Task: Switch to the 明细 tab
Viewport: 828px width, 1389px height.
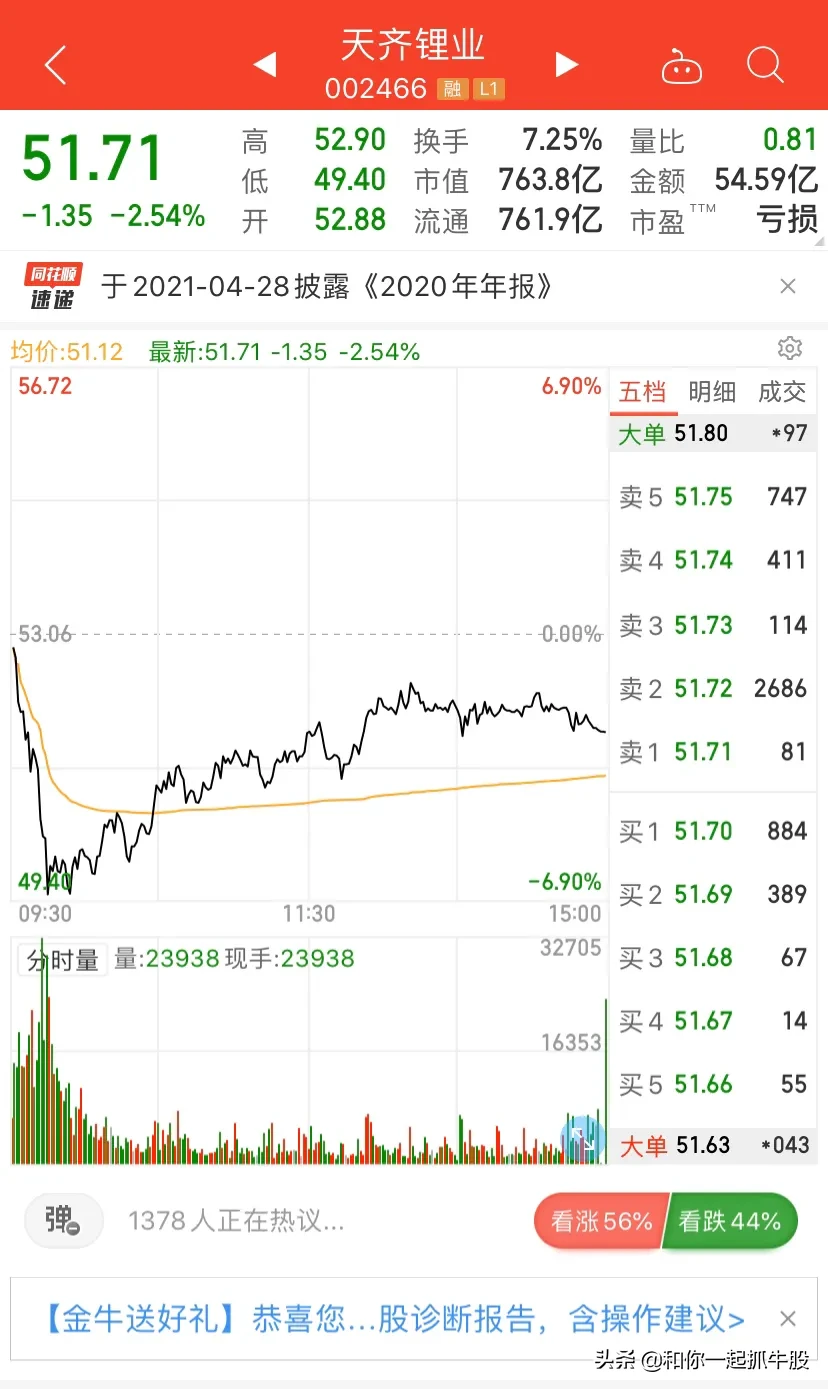Action: (712, 392)
